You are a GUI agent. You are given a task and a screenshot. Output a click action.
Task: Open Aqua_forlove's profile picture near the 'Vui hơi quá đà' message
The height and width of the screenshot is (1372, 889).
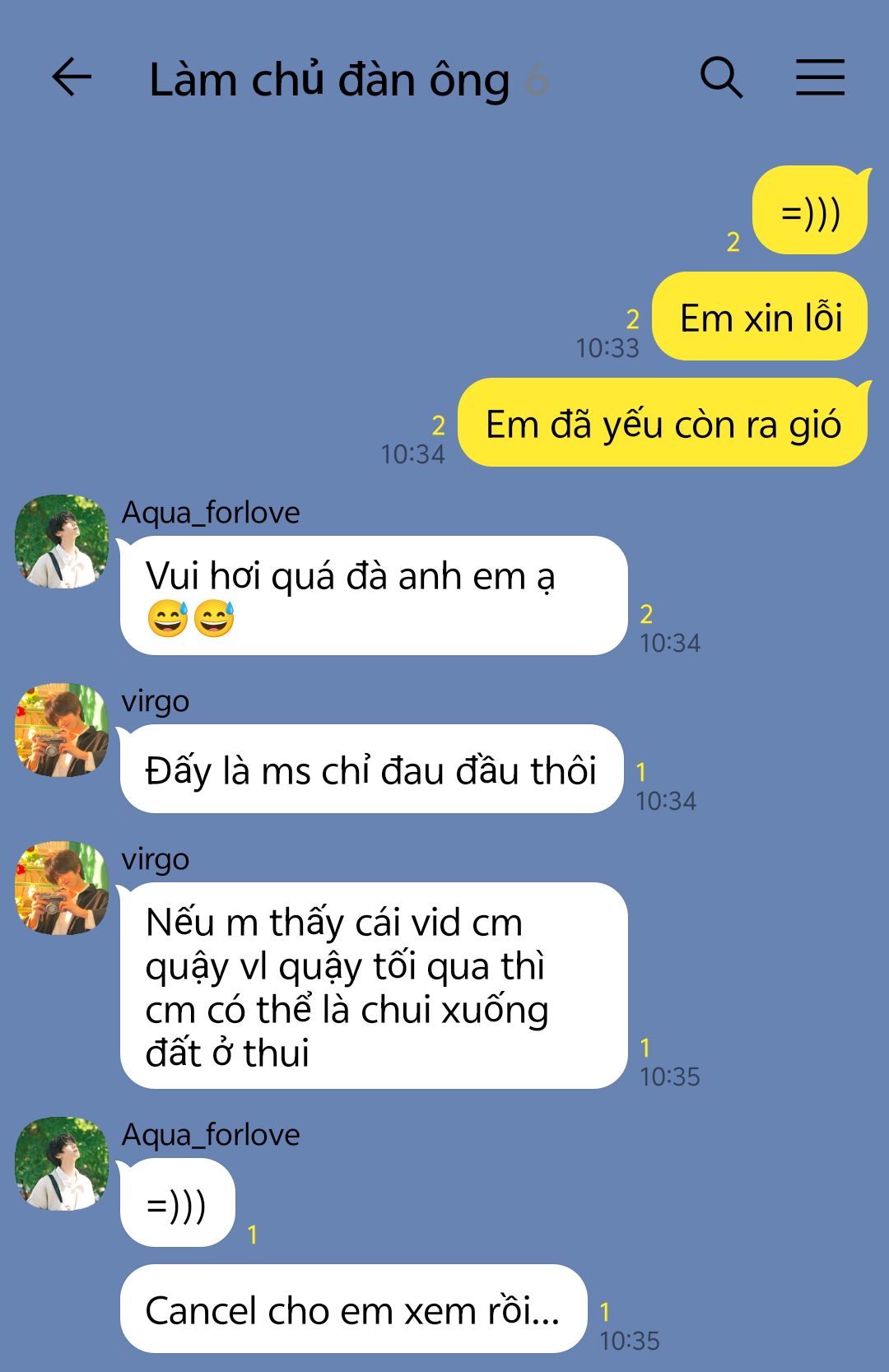(62, 542)
